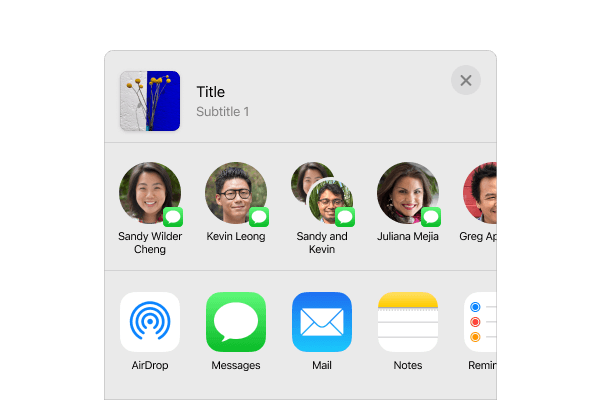Close the share sheet
600x400 pixels.
(x=466, y=80)
